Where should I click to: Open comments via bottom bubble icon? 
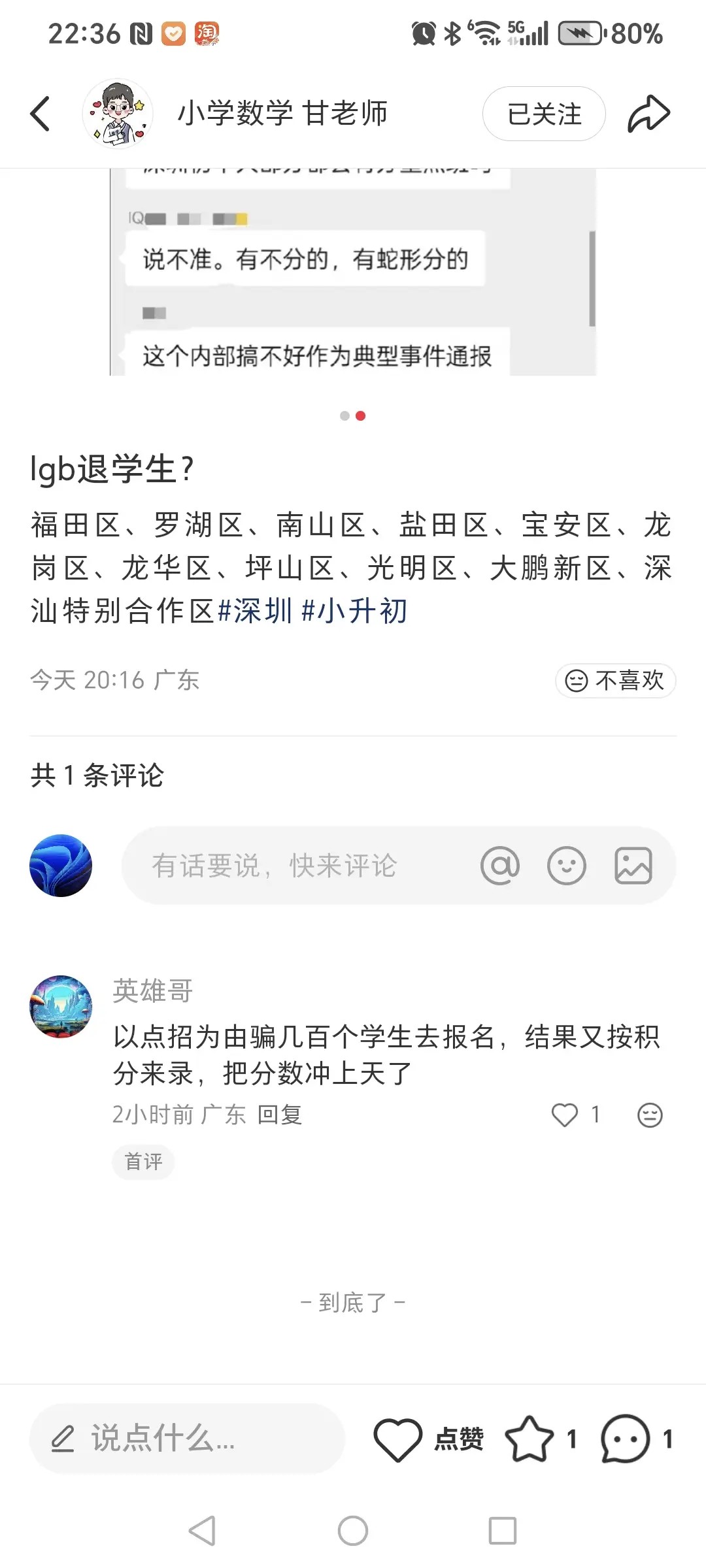[x=625, y=1439]
